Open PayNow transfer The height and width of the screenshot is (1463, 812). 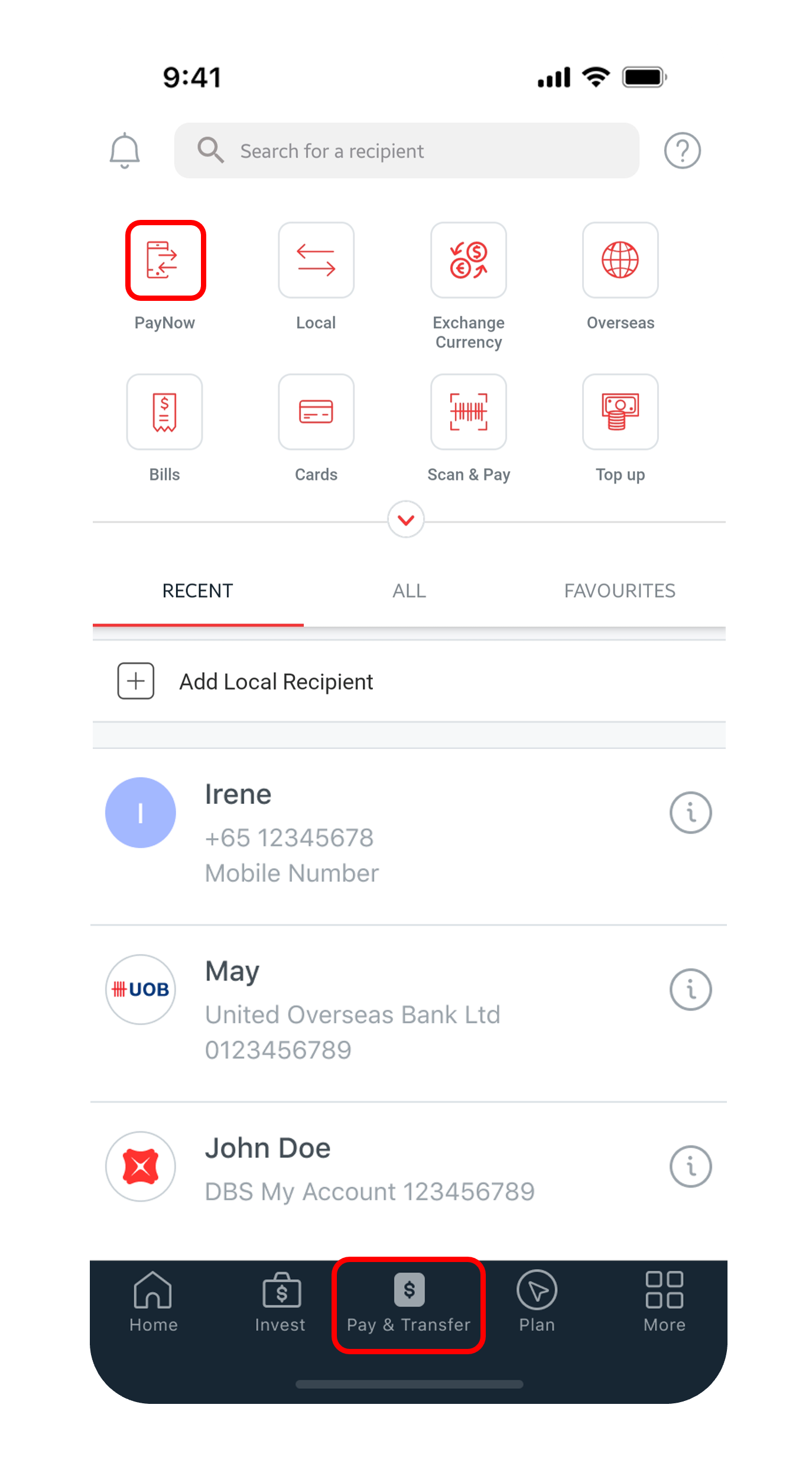point(165,261)
